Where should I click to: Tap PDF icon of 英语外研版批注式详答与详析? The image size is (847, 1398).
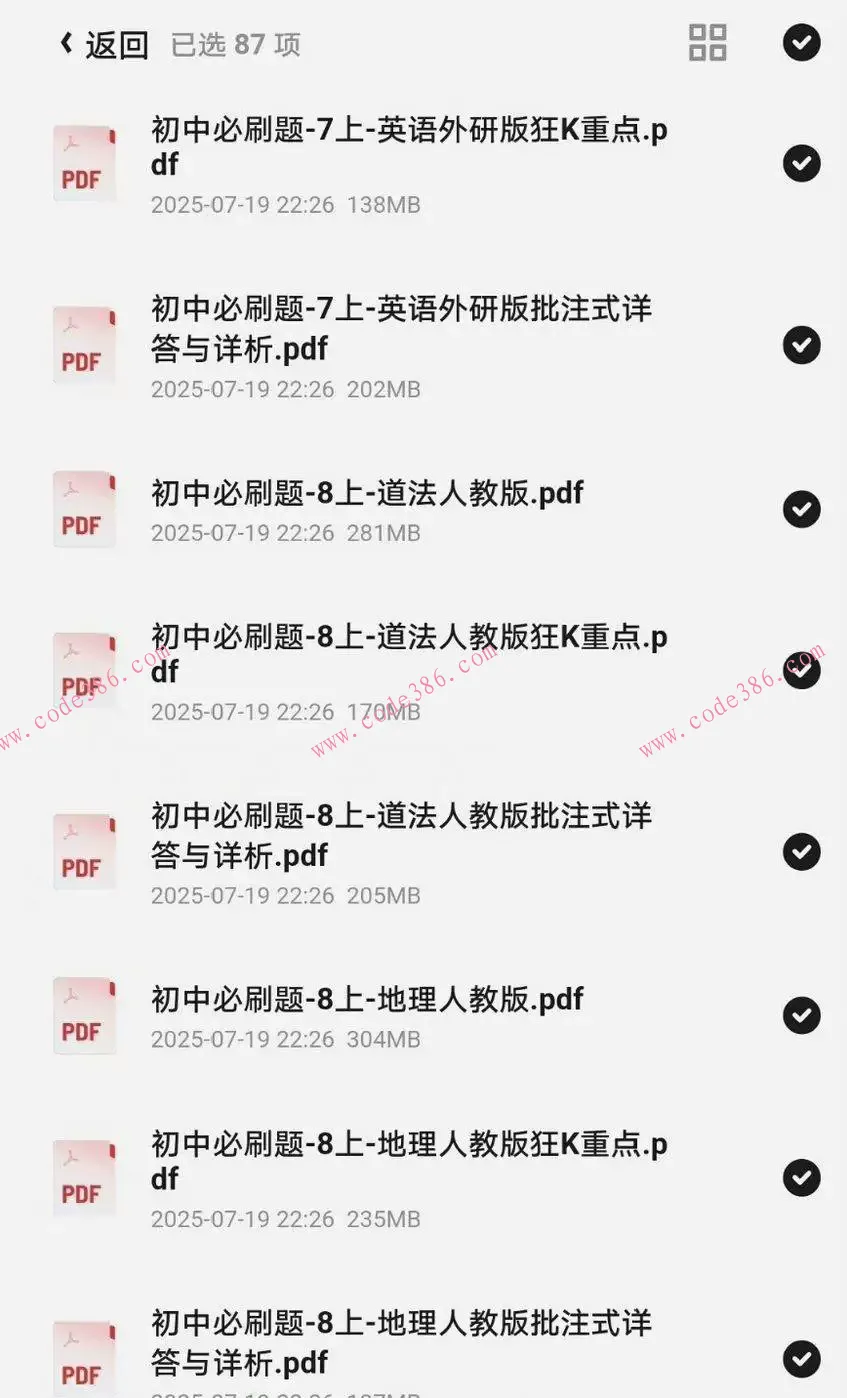pos(84,345)
